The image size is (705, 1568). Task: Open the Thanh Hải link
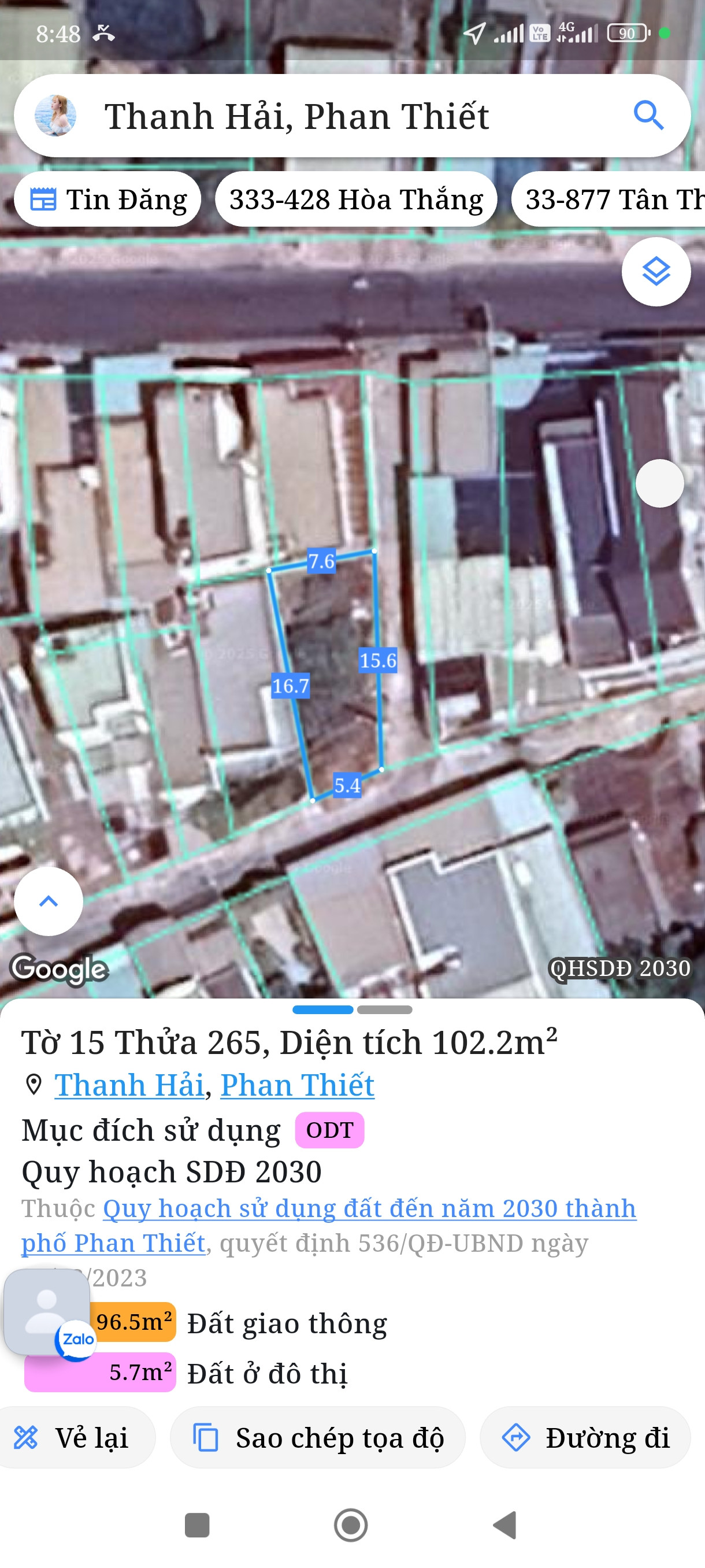(x=129, y=1085)
